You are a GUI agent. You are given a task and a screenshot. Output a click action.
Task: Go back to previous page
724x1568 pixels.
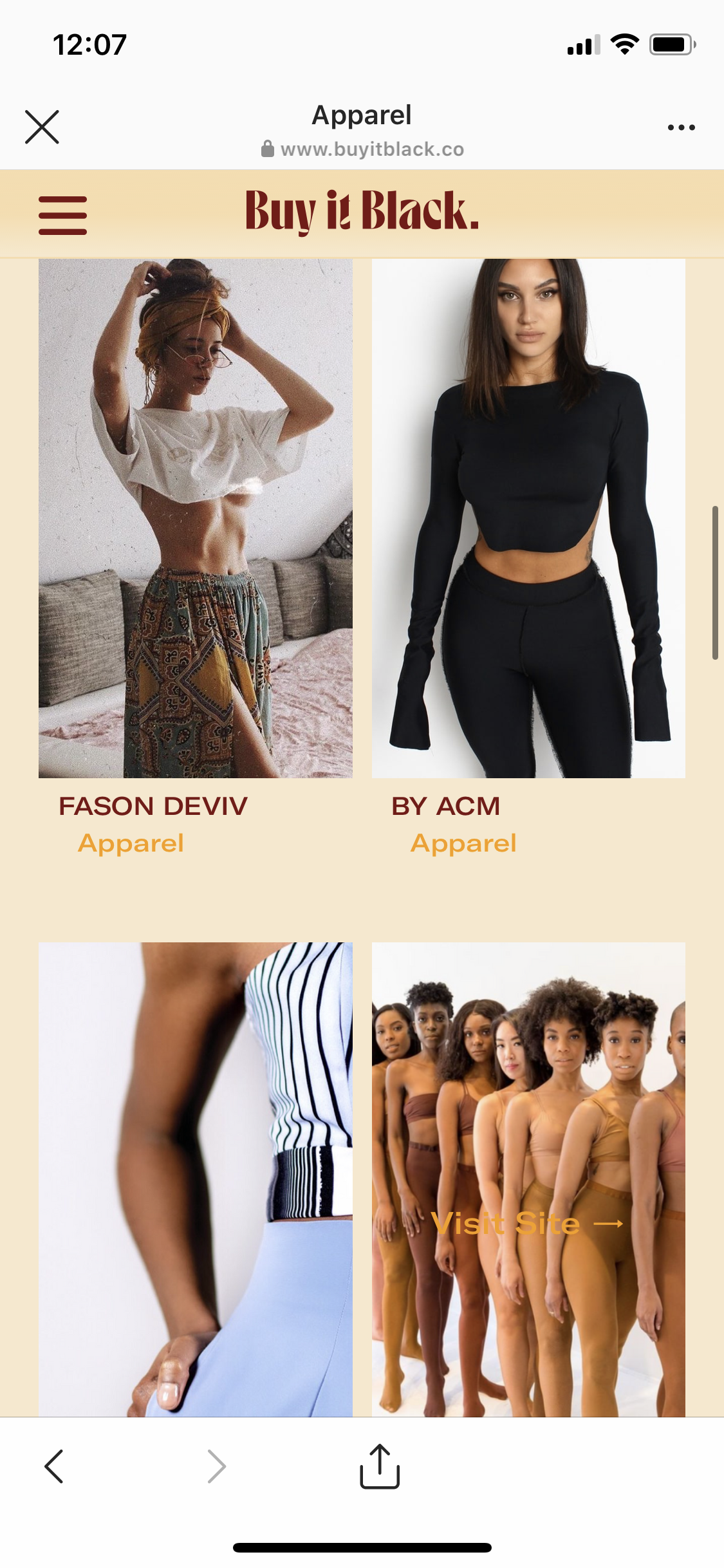pyautogui.click(x=54, y=1466)
